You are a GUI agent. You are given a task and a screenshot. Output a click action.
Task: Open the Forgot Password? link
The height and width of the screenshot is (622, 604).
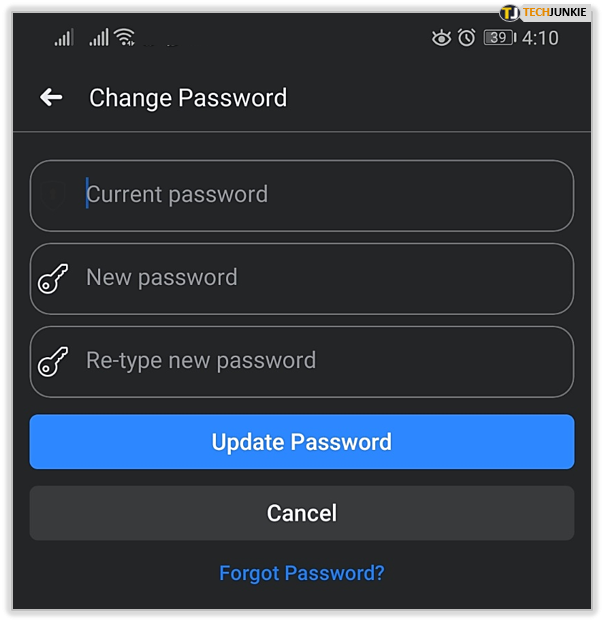point(302,573)
